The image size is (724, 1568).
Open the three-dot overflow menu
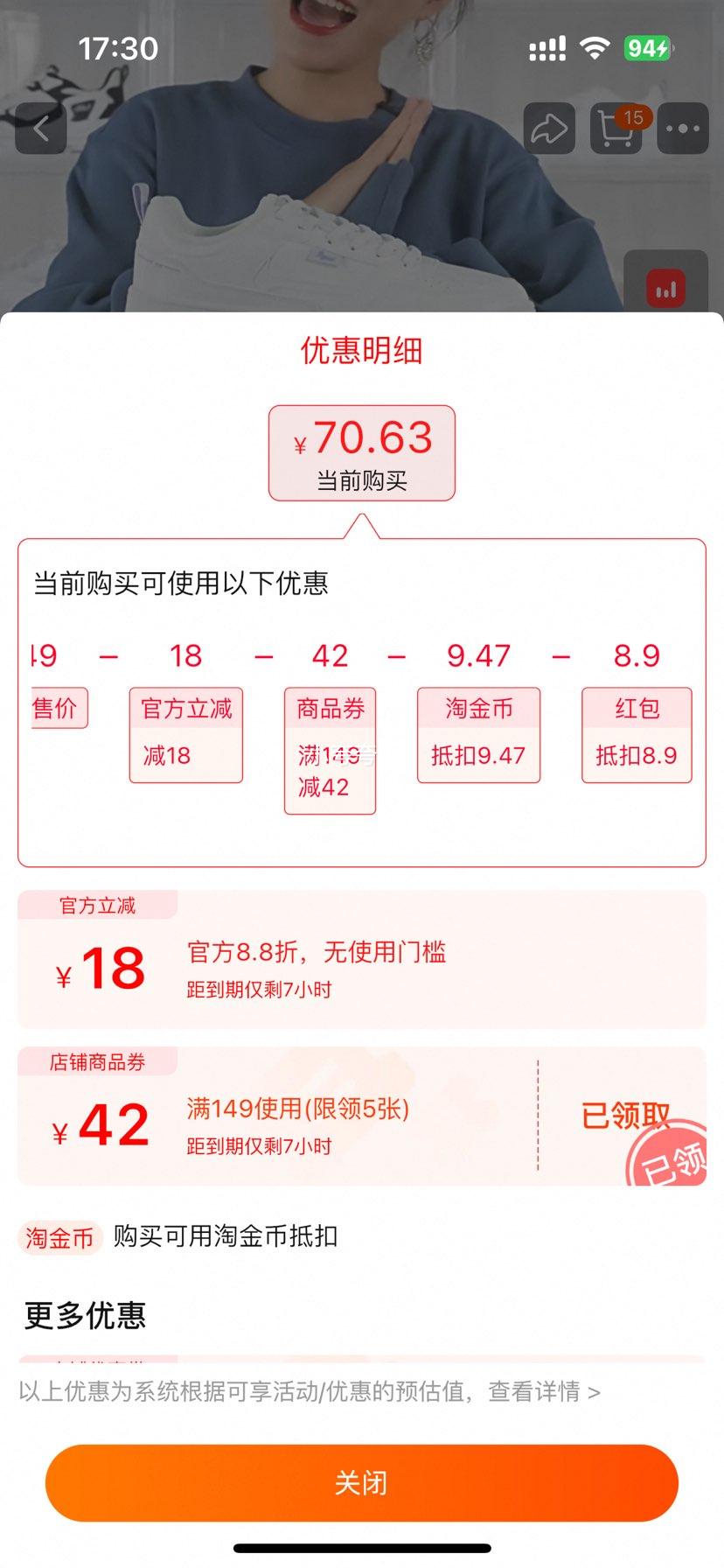(x=682, y=129)
